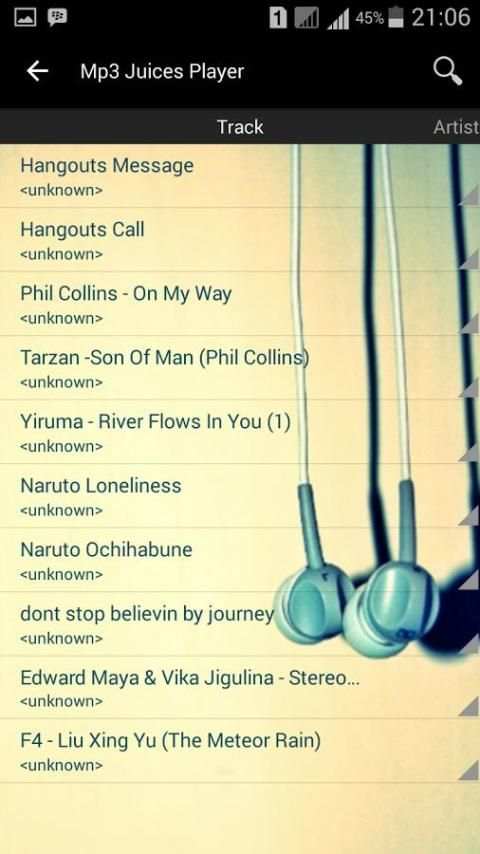Screen dimensions: 480x854
Task: Play dont stop believin by journey
Action: [x=240, y=624]
